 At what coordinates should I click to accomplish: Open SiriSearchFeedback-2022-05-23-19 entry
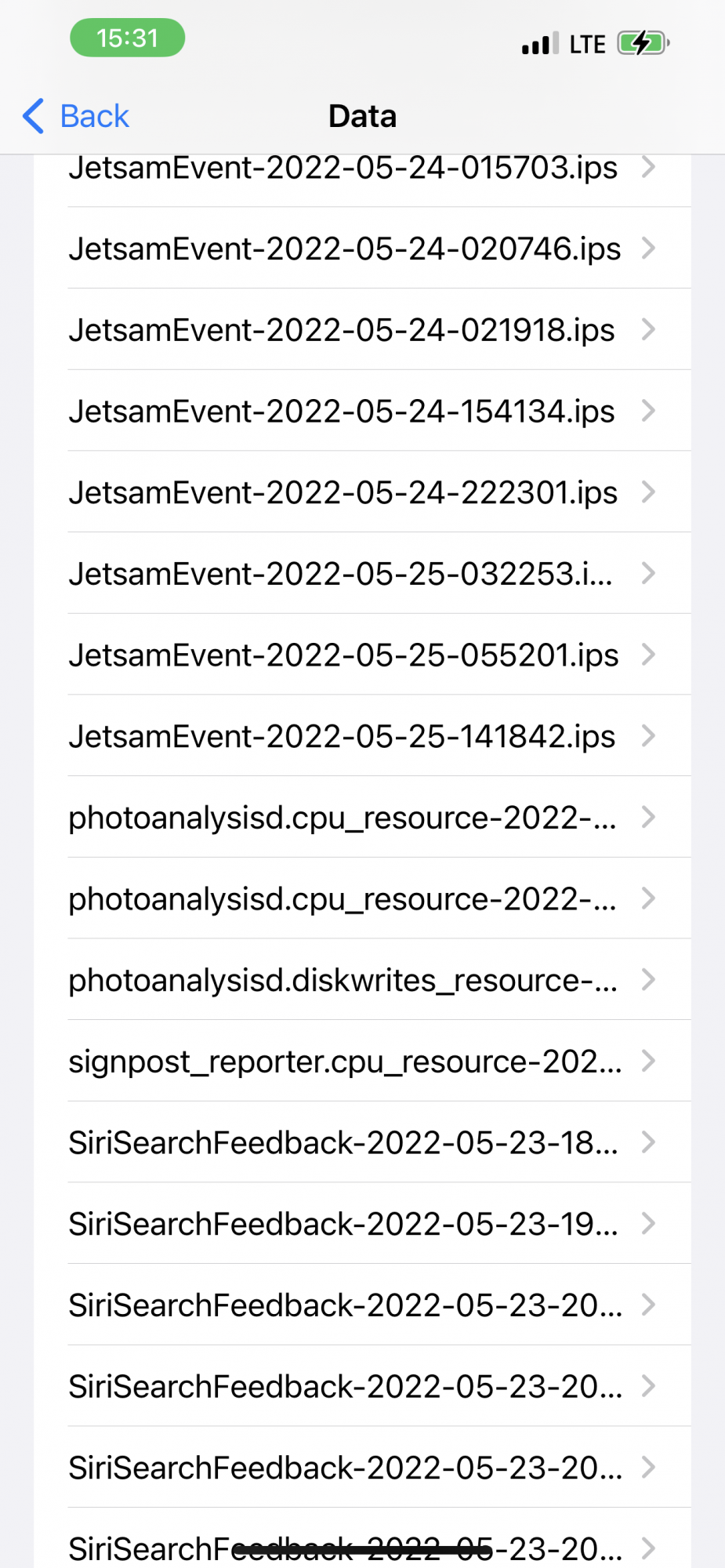point(343,1224)
